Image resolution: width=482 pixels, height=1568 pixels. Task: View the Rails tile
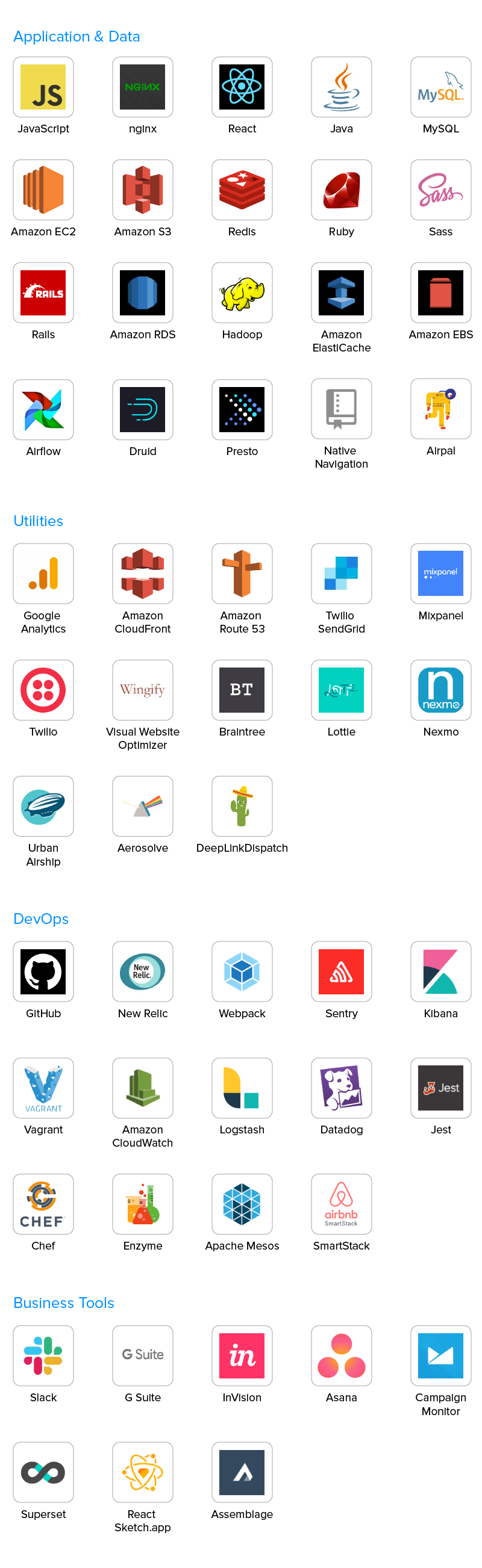click(x=43, y=293)
